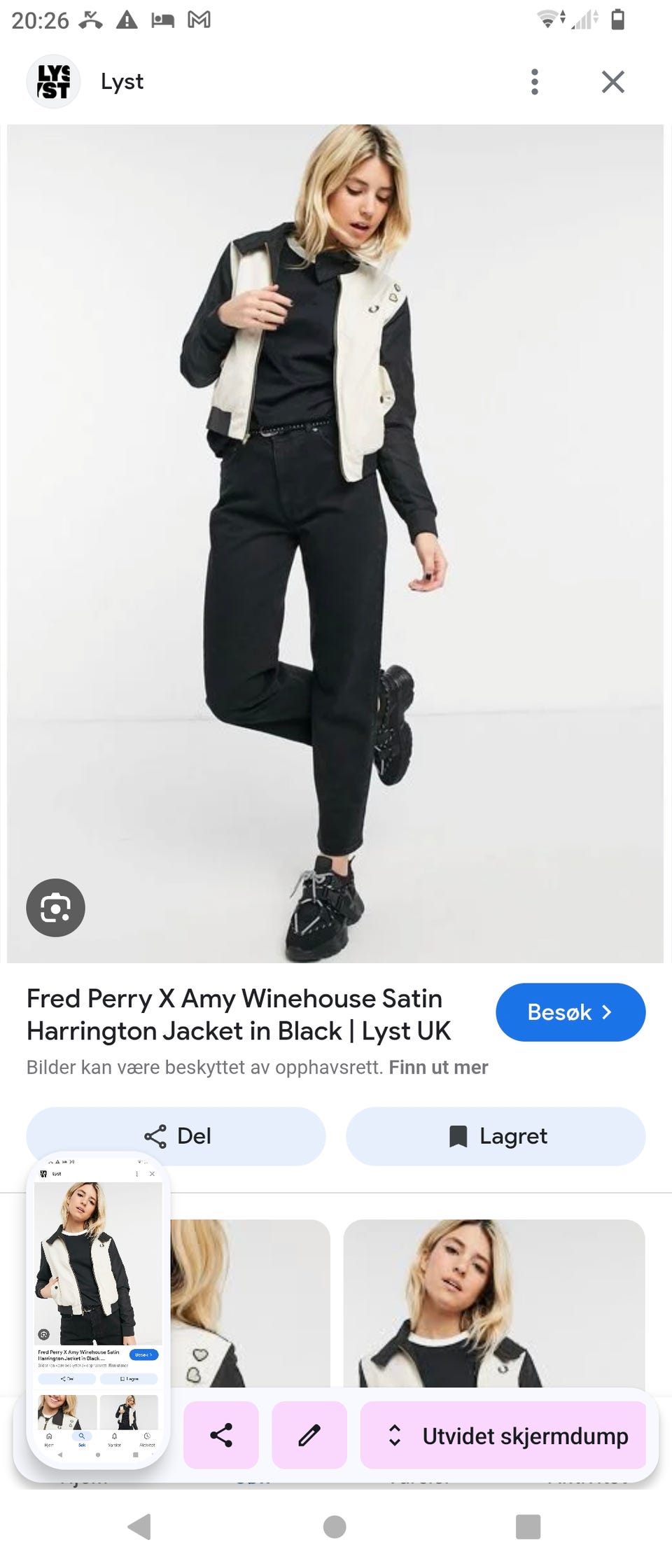Open the screenshot preview thumbnail
672x1568 pixels.
click(x=98, y=1309)
